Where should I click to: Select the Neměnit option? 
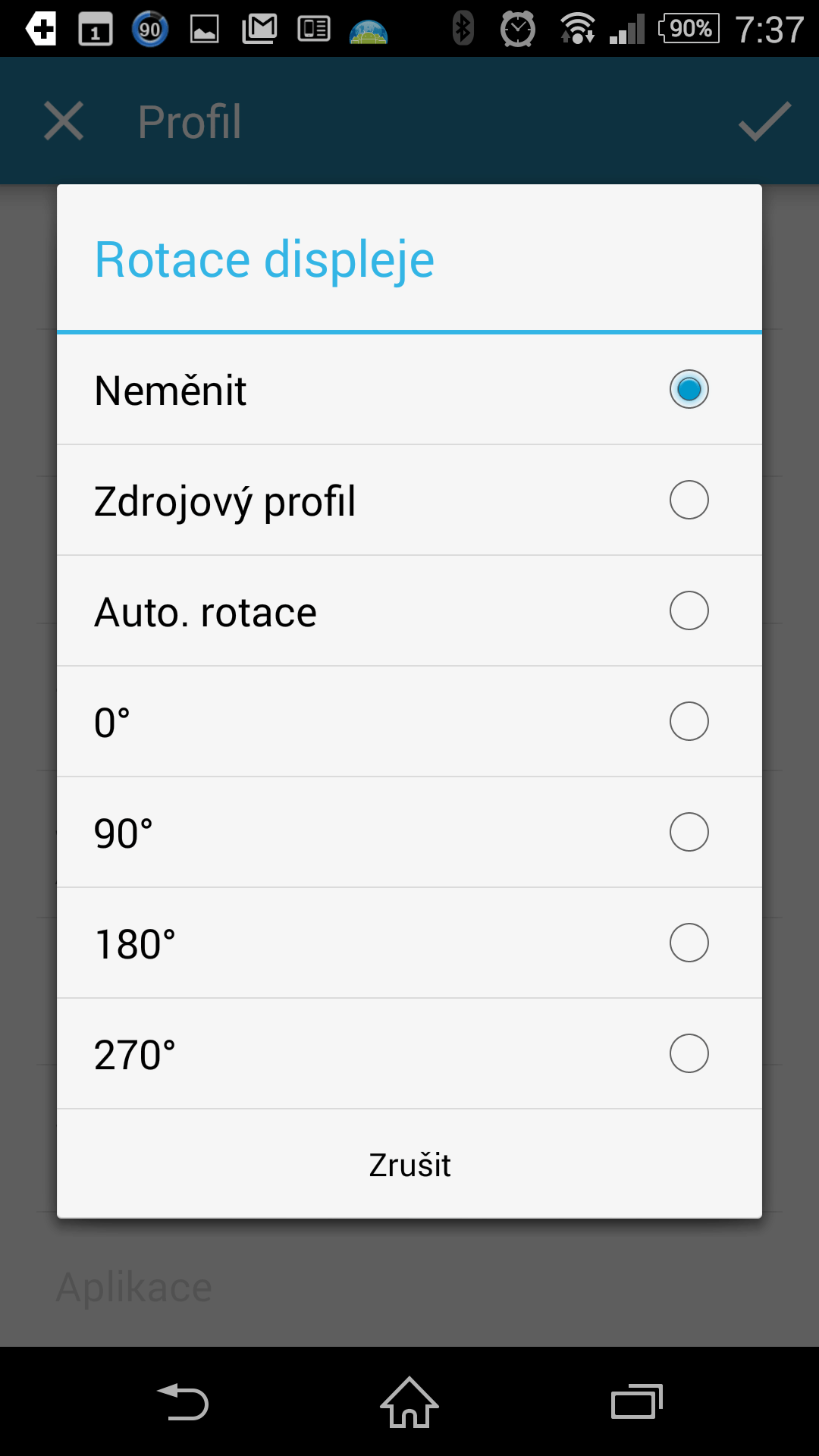click(x=409, y=390)
